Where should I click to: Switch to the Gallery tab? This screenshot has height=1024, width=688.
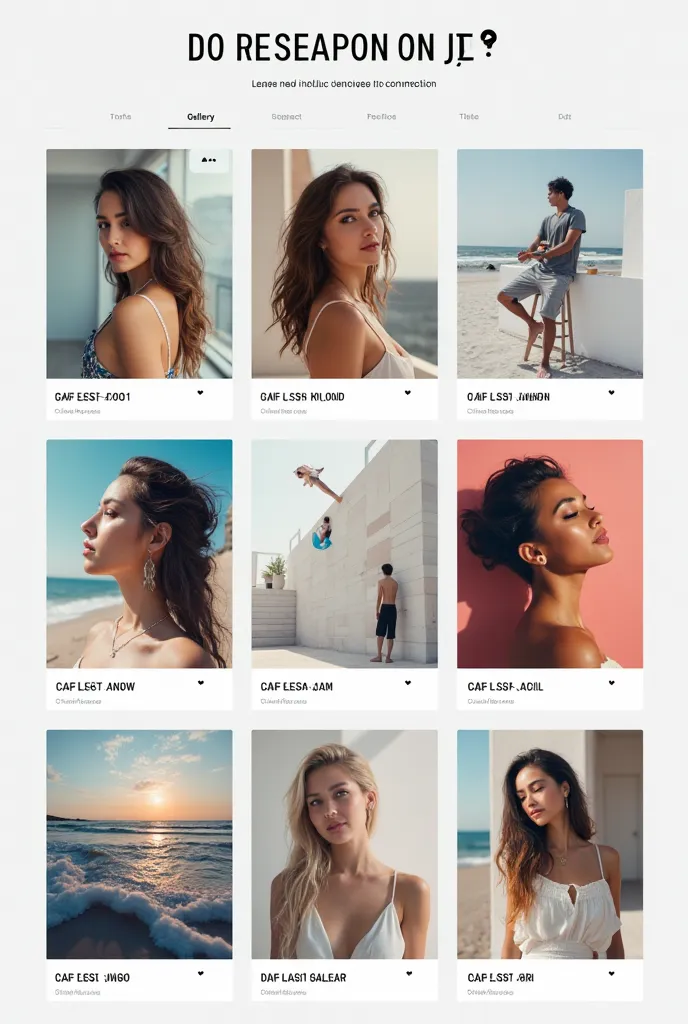click(200, 117)
